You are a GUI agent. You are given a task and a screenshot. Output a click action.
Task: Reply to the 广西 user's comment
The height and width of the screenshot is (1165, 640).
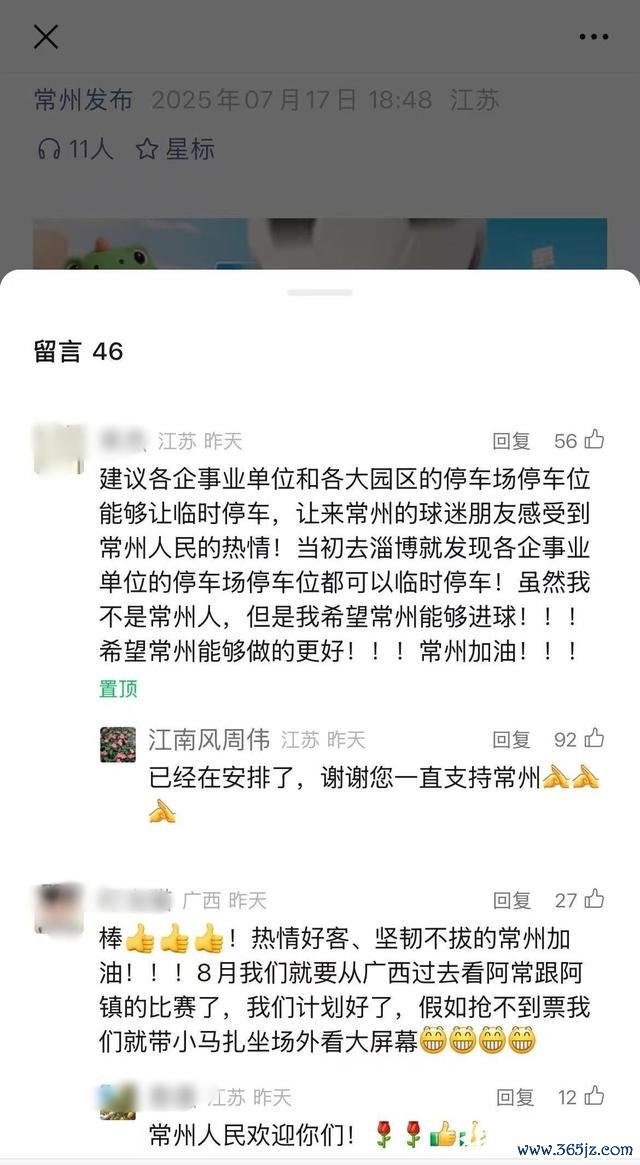point(511,900)
